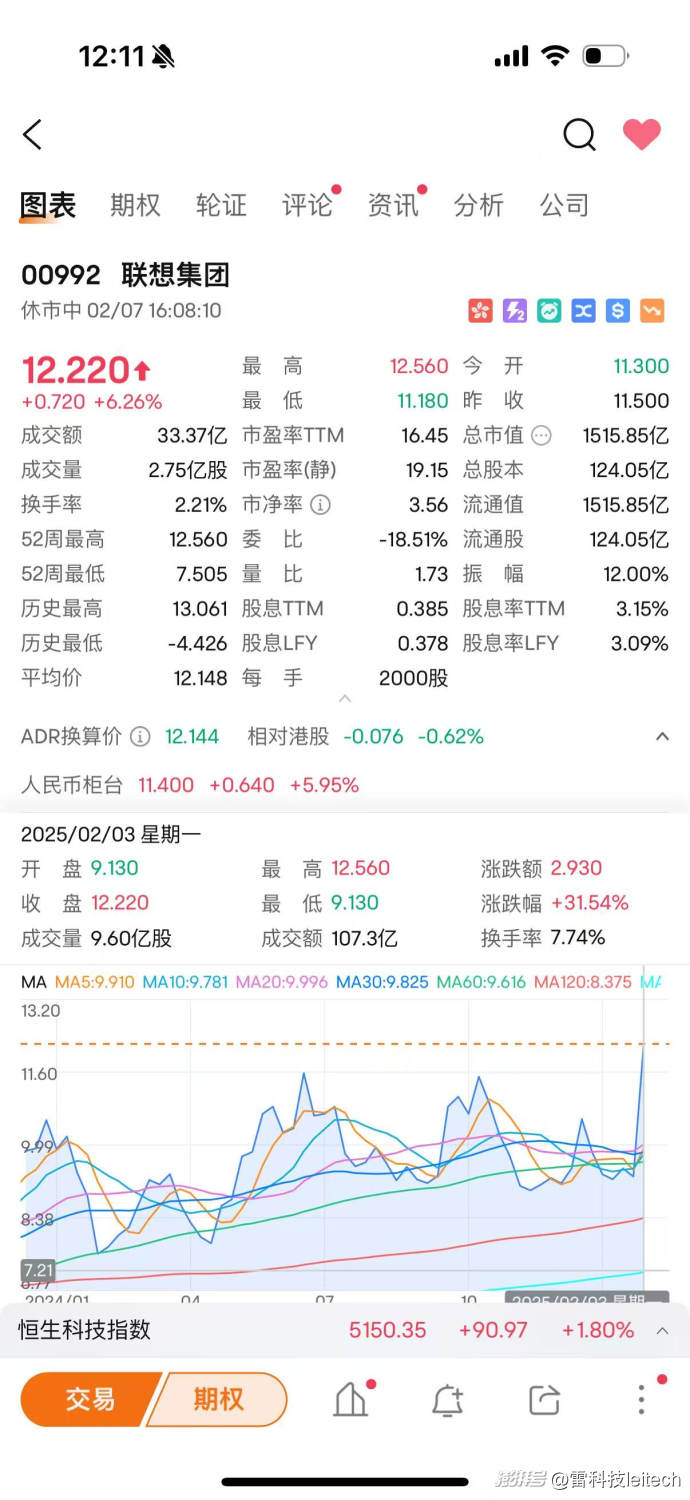Go back using the top-left arrow
This screenshot has height=1500, width=690.
click(x=33, y=135)
